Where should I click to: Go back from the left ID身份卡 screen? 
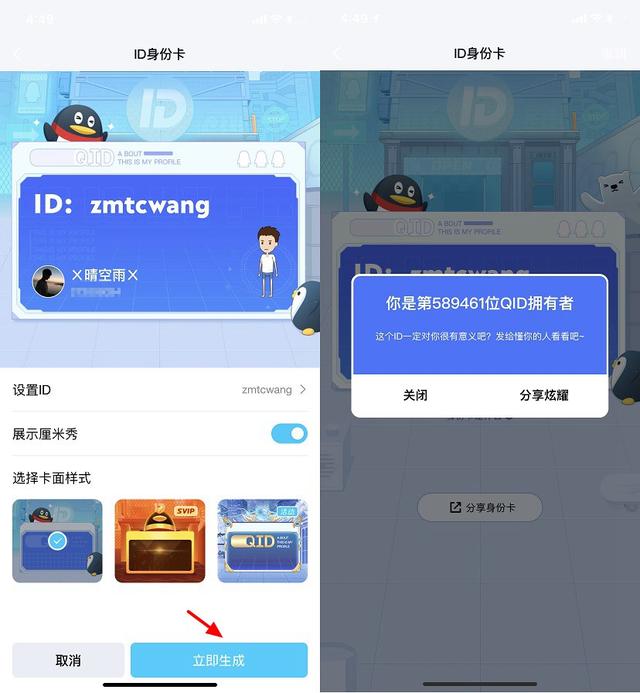pyautogui.click(x=18, y=54)
